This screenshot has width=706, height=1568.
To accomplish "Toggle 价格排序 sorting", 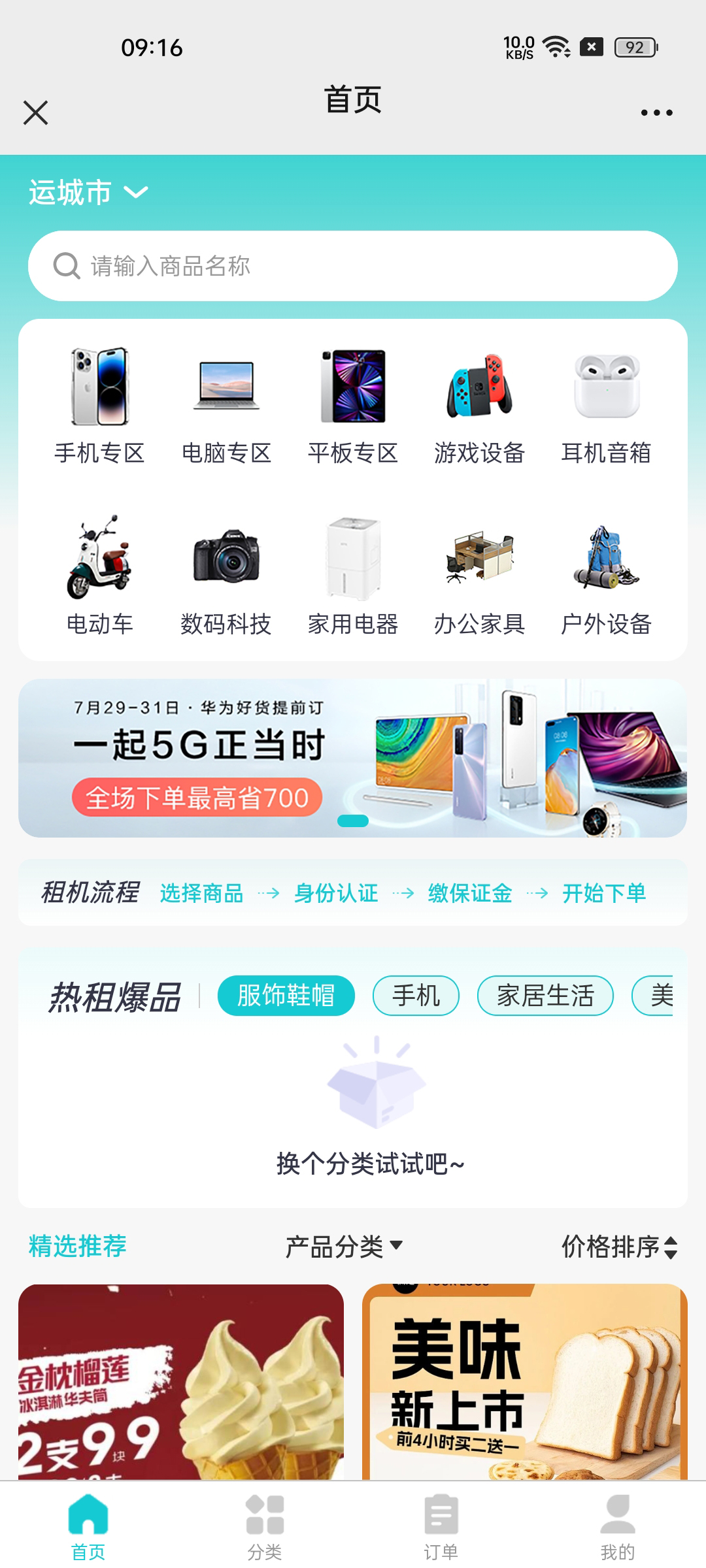I will tap(619, 1247).
